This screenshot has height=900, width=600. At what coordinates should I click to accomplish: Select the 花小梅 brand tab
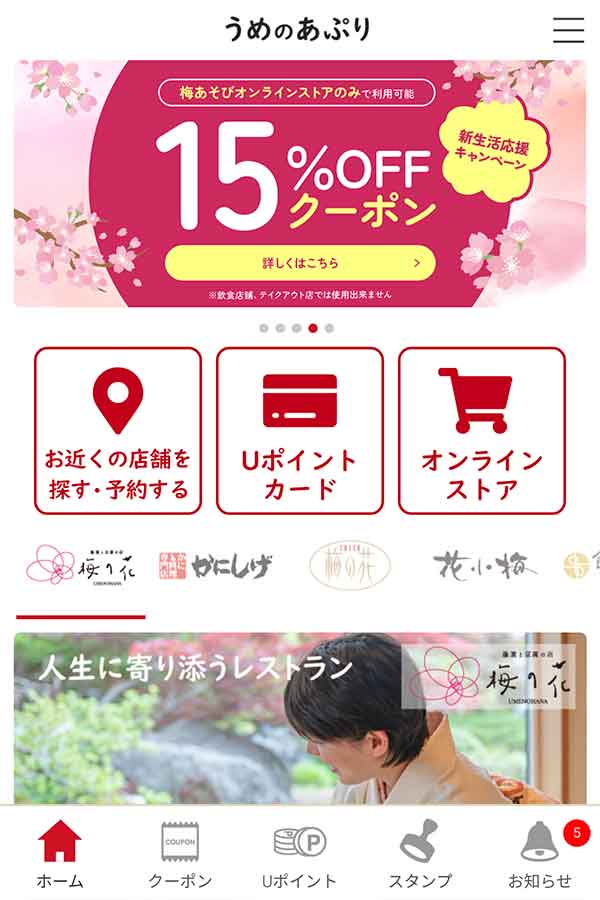[x=485, y=566]
